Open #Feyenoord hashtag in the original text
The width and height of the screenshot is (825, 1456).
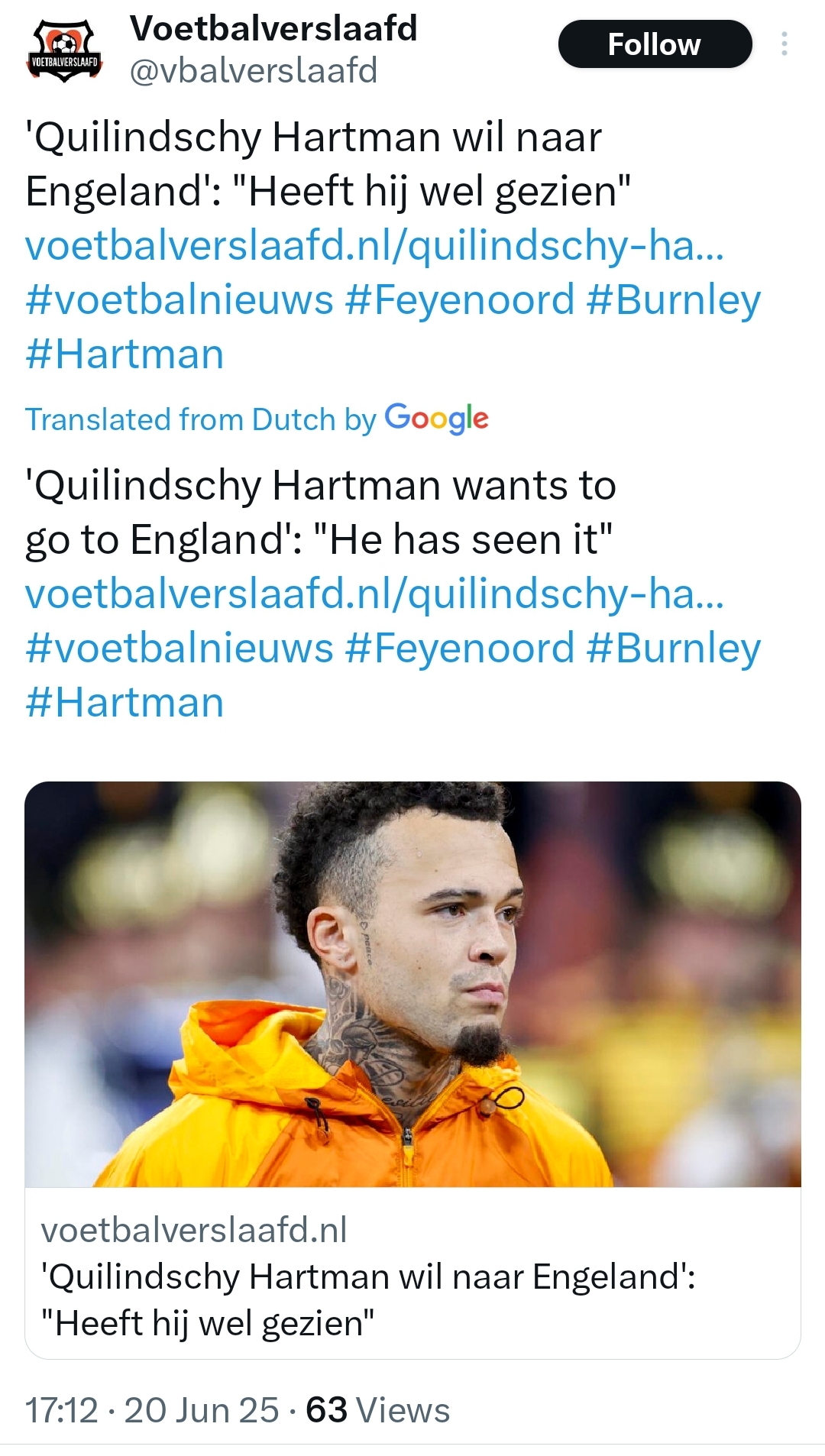[459, 300]
